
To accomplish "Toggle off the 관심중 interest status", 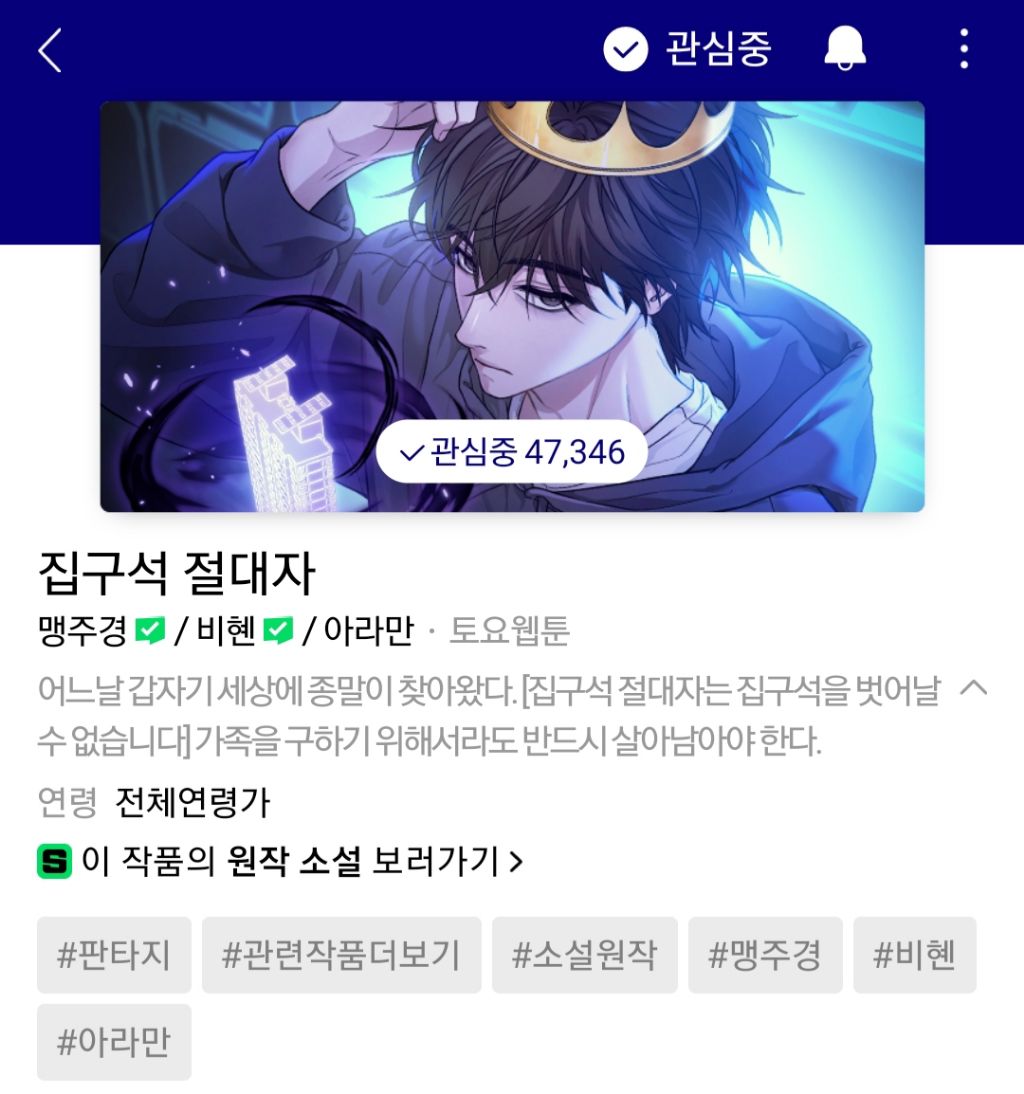I will (x=690, y=50).
